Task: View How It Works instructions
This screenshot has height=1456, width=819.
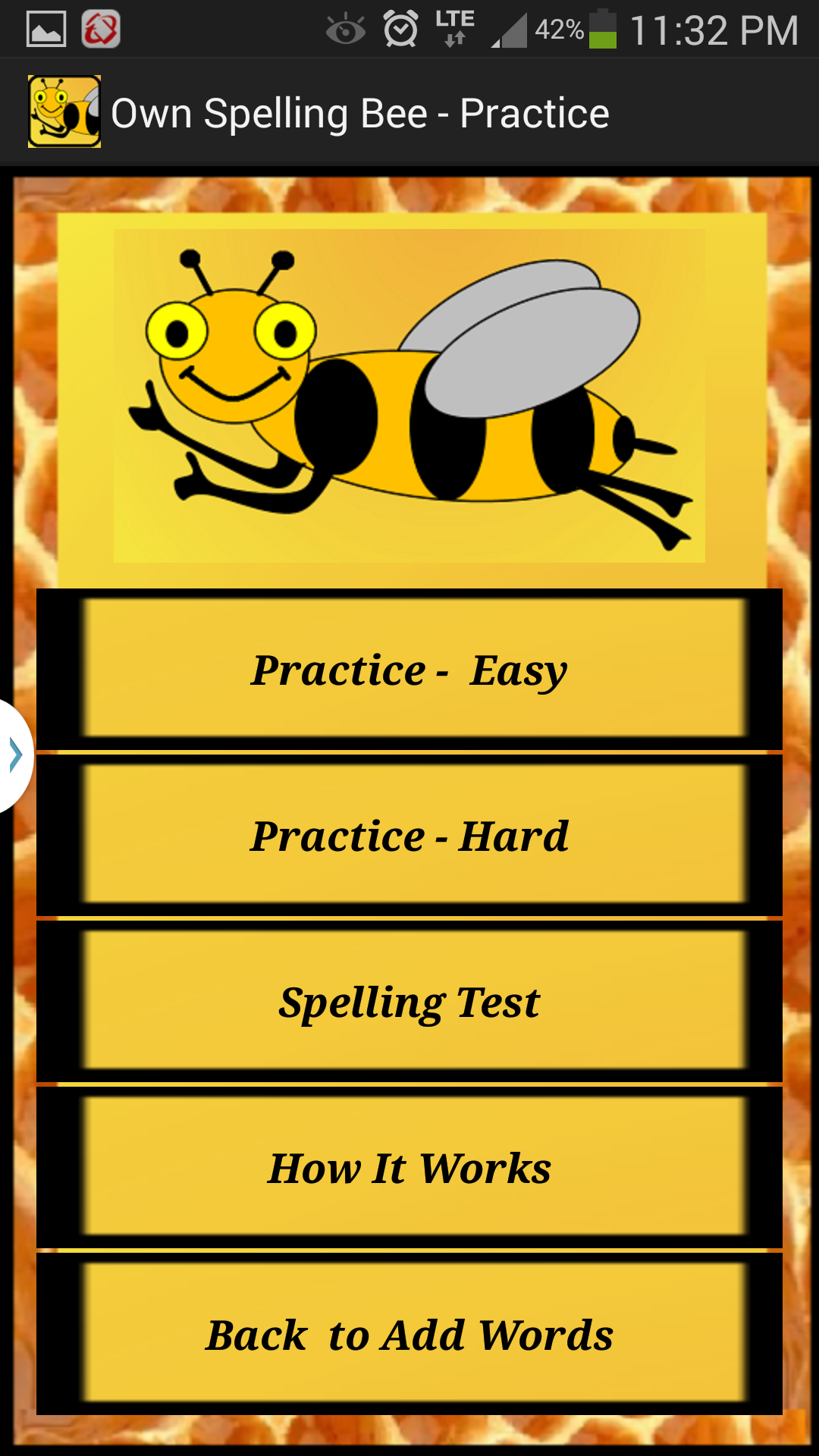Action: pos(409,1168)
